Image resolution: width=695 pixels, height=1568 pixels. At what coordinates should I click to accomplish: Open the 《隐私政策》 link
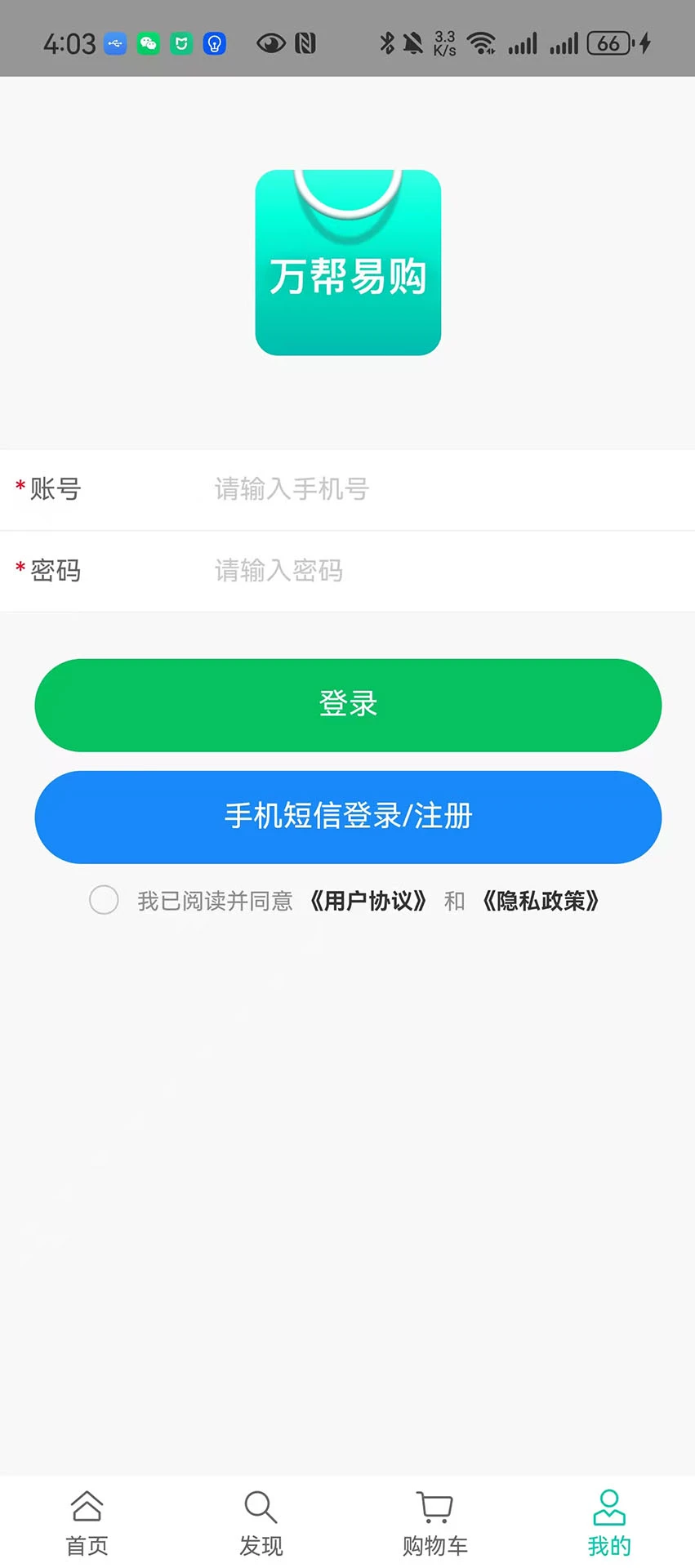541,901
